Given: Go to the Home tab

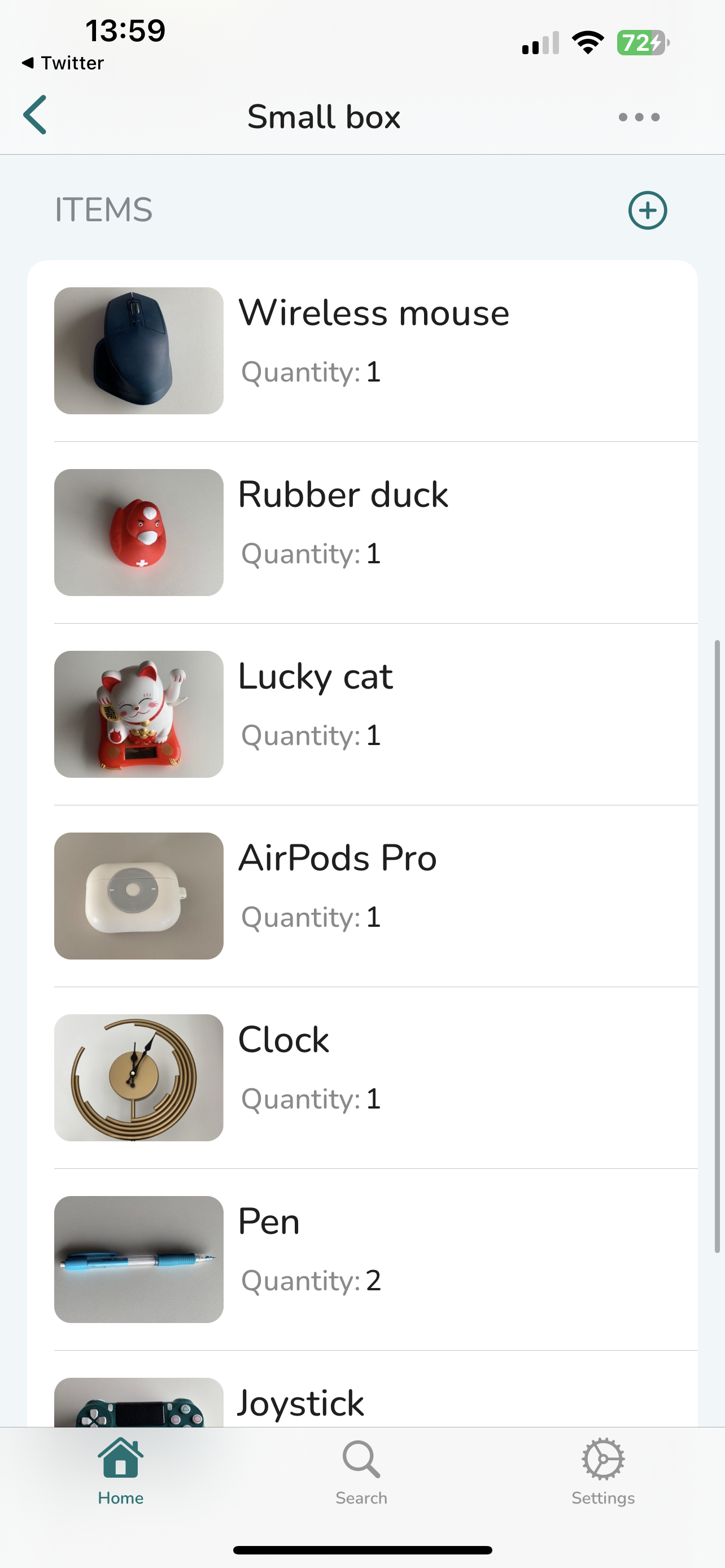Looking at the screenshot, I should pos(120,1471).
